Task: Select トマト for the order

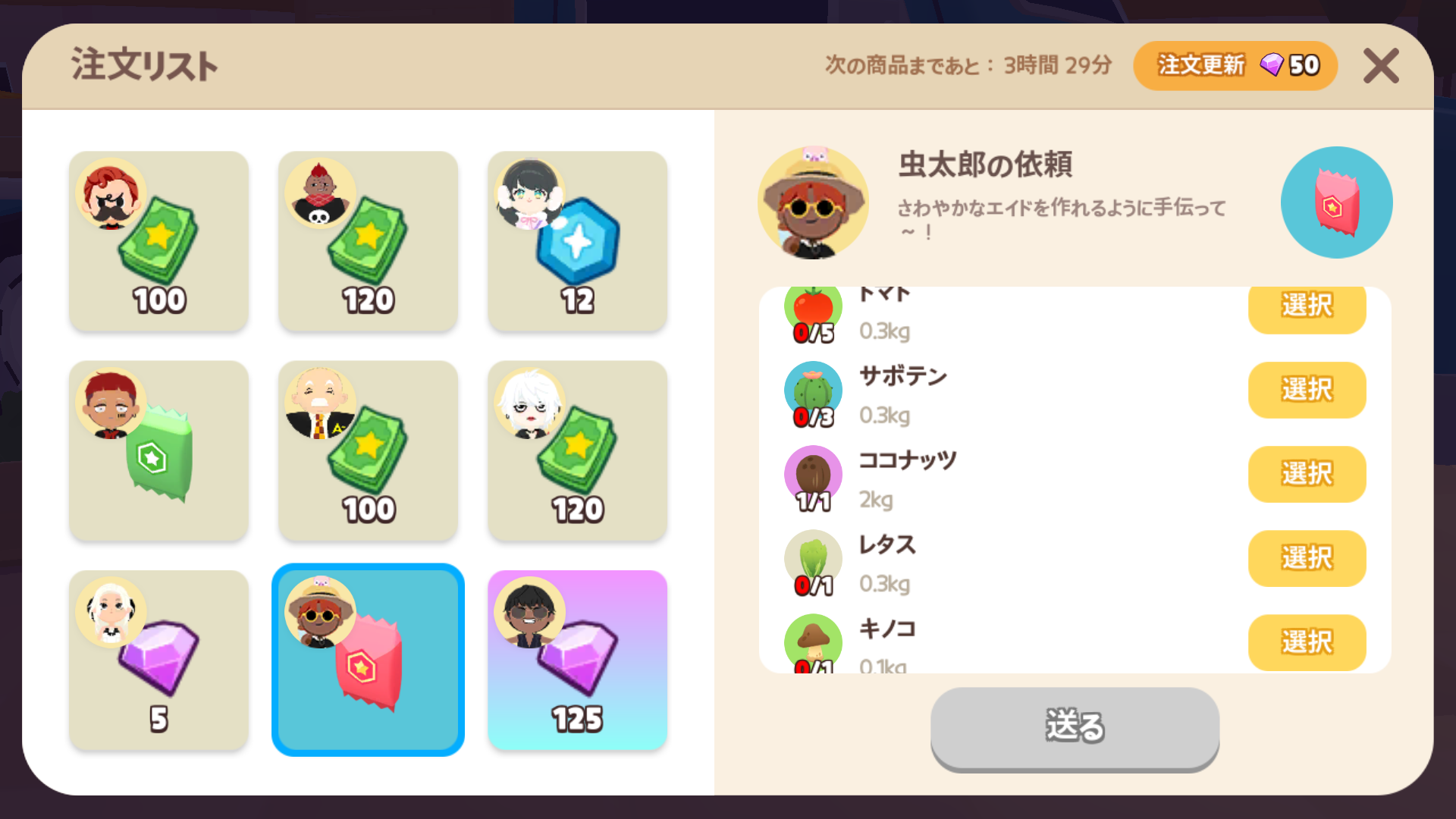Action: (x=1306, y=307)
